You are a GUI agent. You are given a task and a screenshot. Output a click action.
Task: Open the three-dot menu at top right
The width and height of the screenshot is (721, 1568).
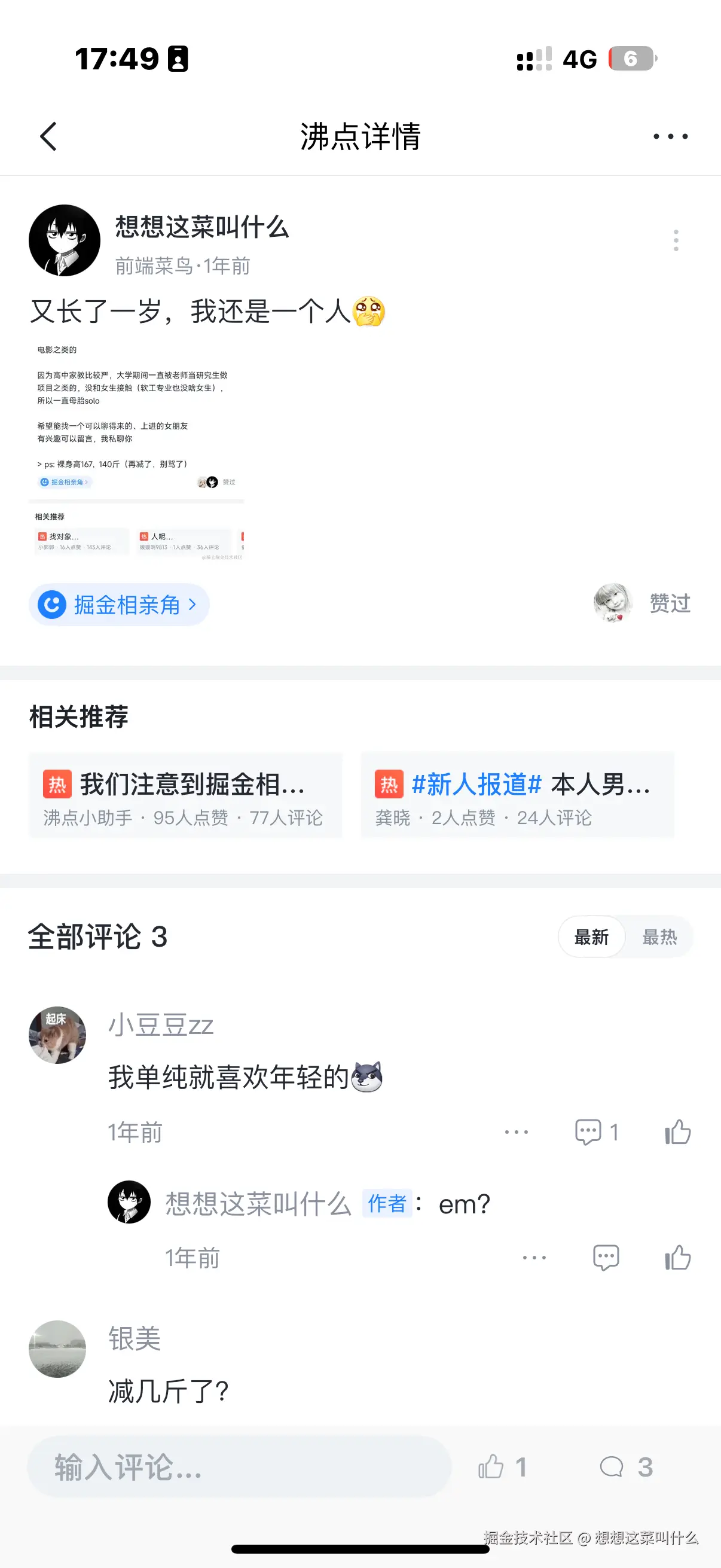[x=670, y=135]
